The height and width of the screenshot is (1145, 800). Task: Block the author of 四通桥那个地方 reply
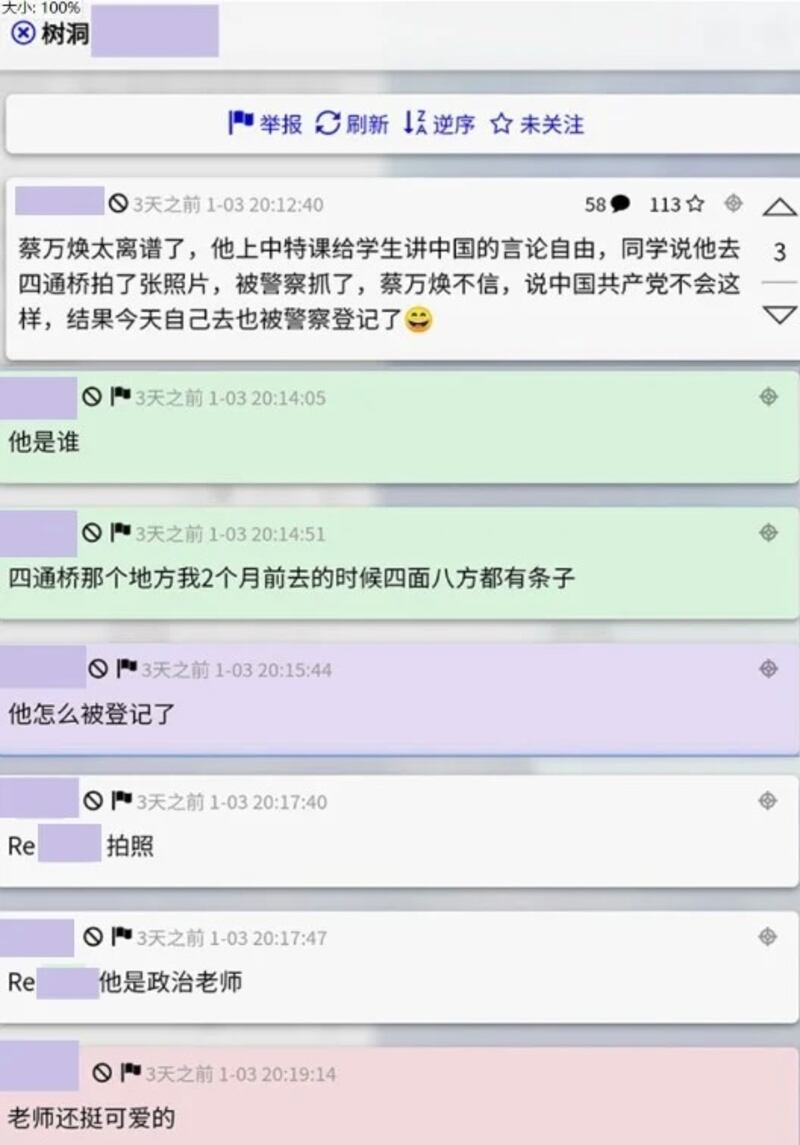(92, 533)
